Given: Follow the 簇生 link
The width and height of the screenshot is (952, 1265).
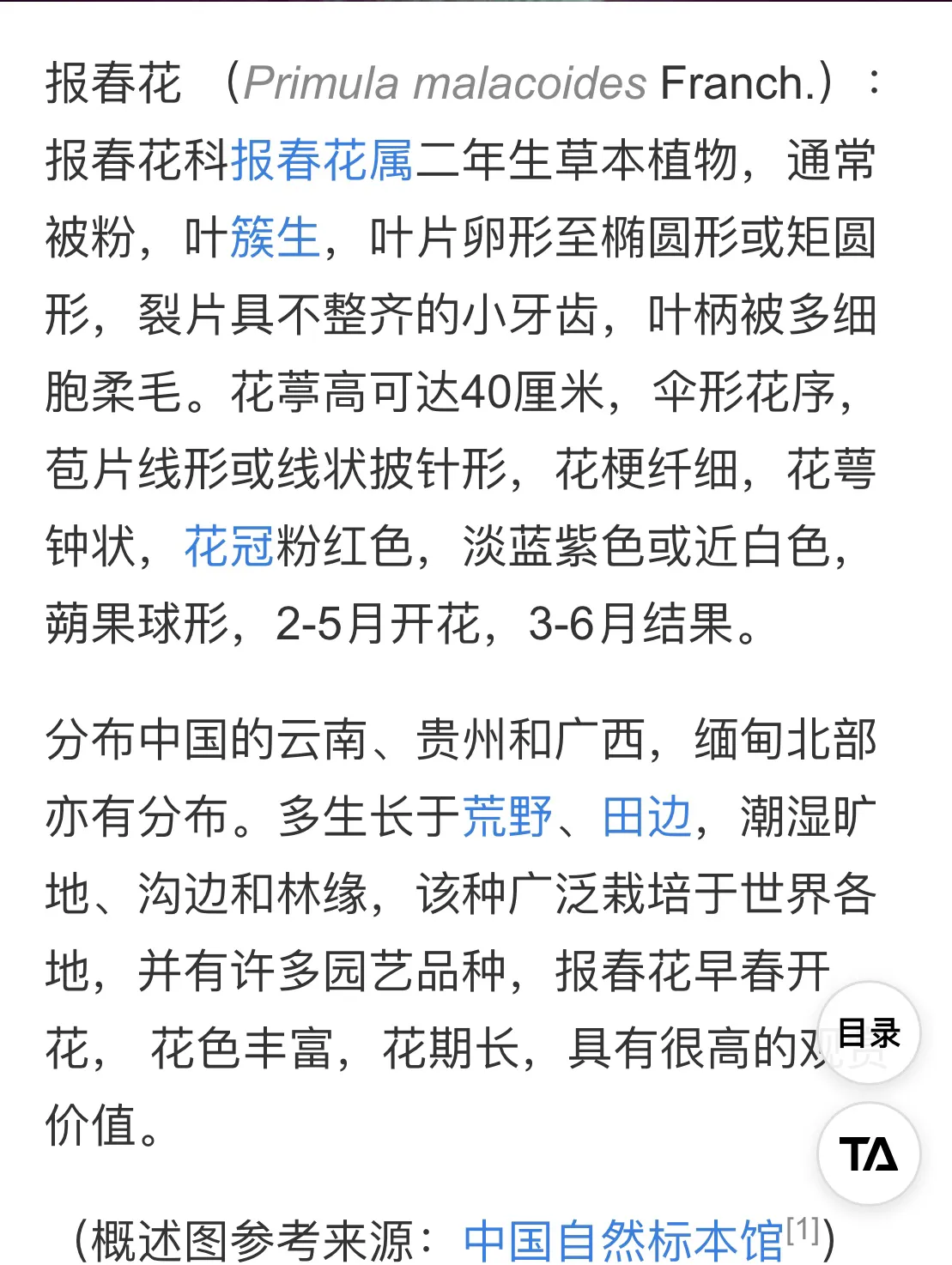Looking at the screenshot, I should coord(274,238).
